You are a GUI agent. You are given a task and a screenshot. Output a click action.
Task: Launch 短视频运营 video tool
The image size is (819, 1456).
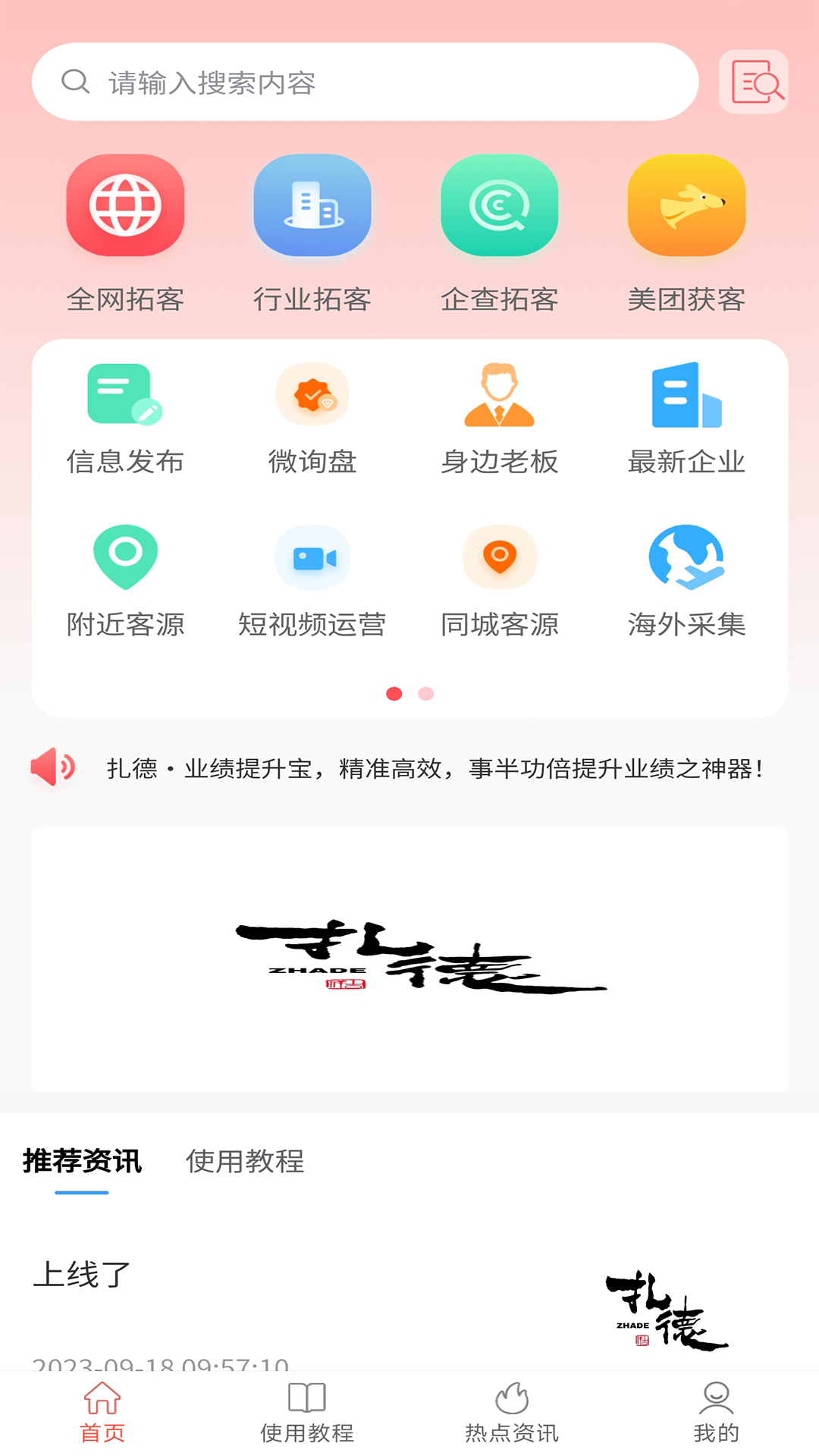[x=312, y=576]
